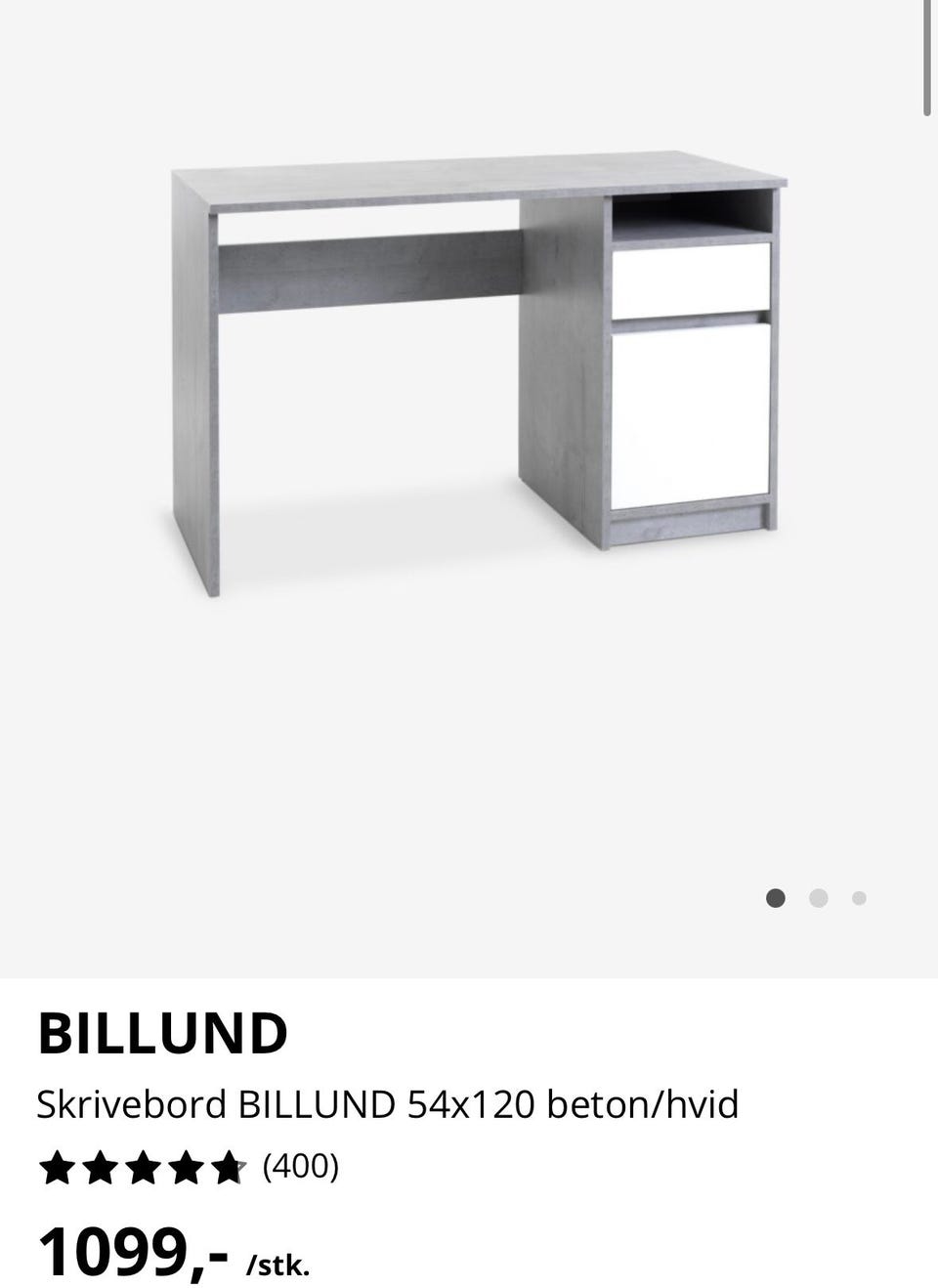Screen dimensions: 938x1288
Task: Select the second carousel navigation dot
Action: click(818, 896)
